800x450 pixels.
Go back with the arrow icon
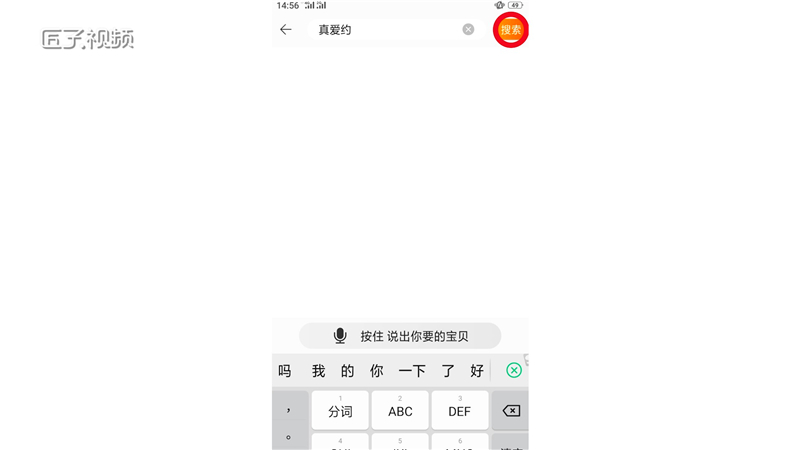pyautogui.click(x=286, y=30)
